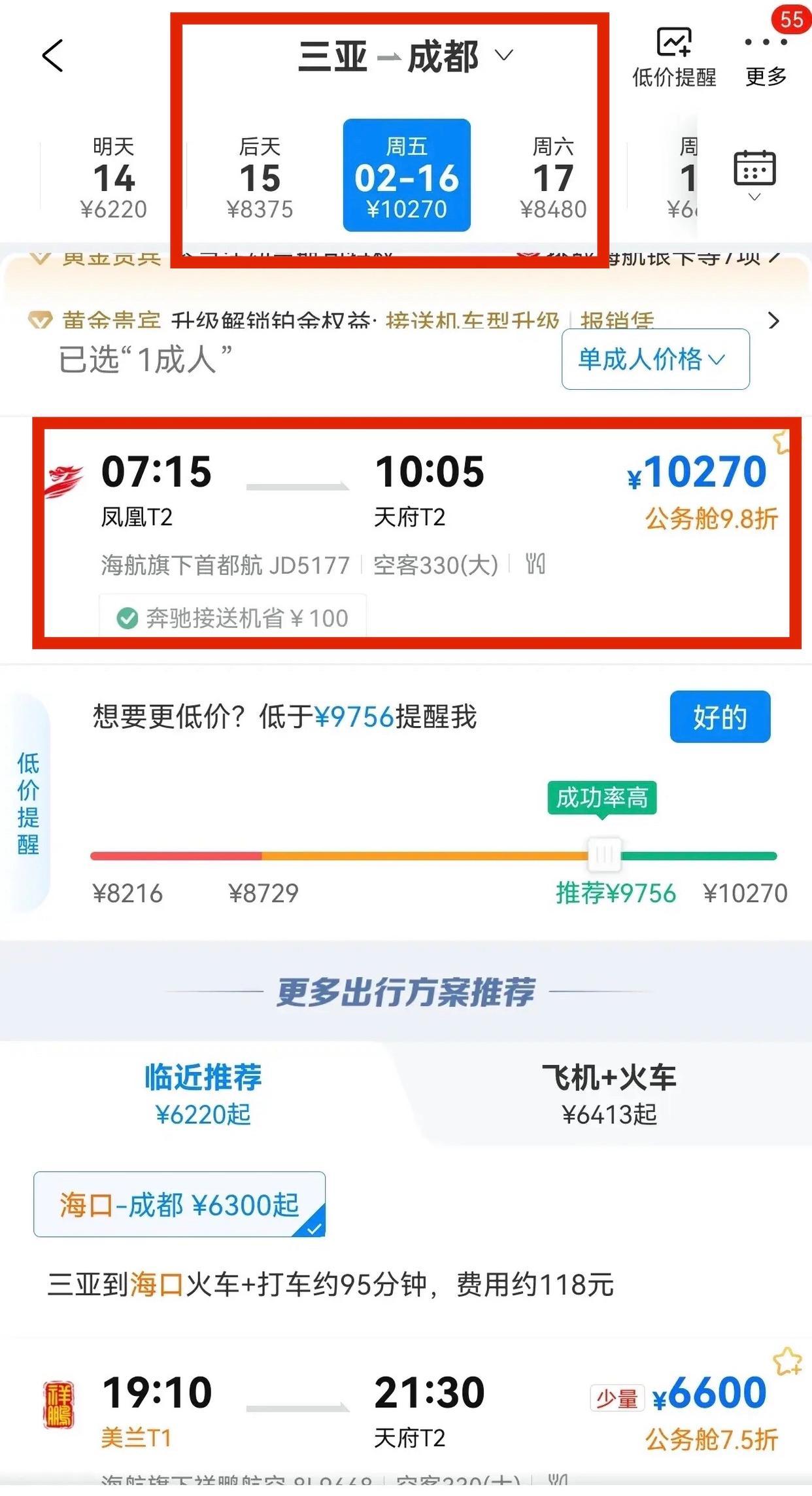The height and width of the screenshot is (1496, 812).
Task: Set a 低价提醒 price alert
Action: [673, 58]
